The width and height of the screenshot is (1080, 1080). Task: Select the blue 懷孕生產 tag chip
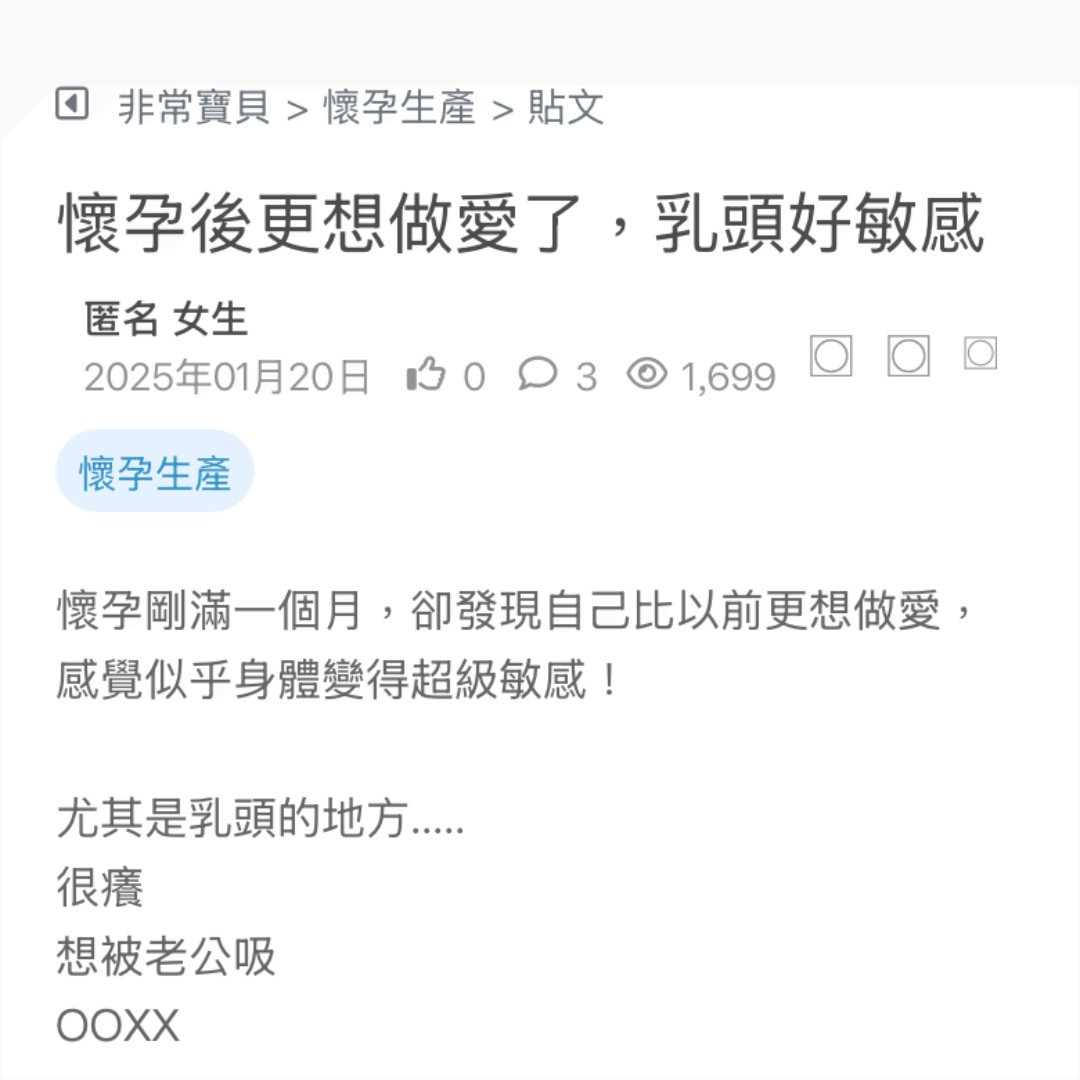pyautogui.click(x=155, y=472)
